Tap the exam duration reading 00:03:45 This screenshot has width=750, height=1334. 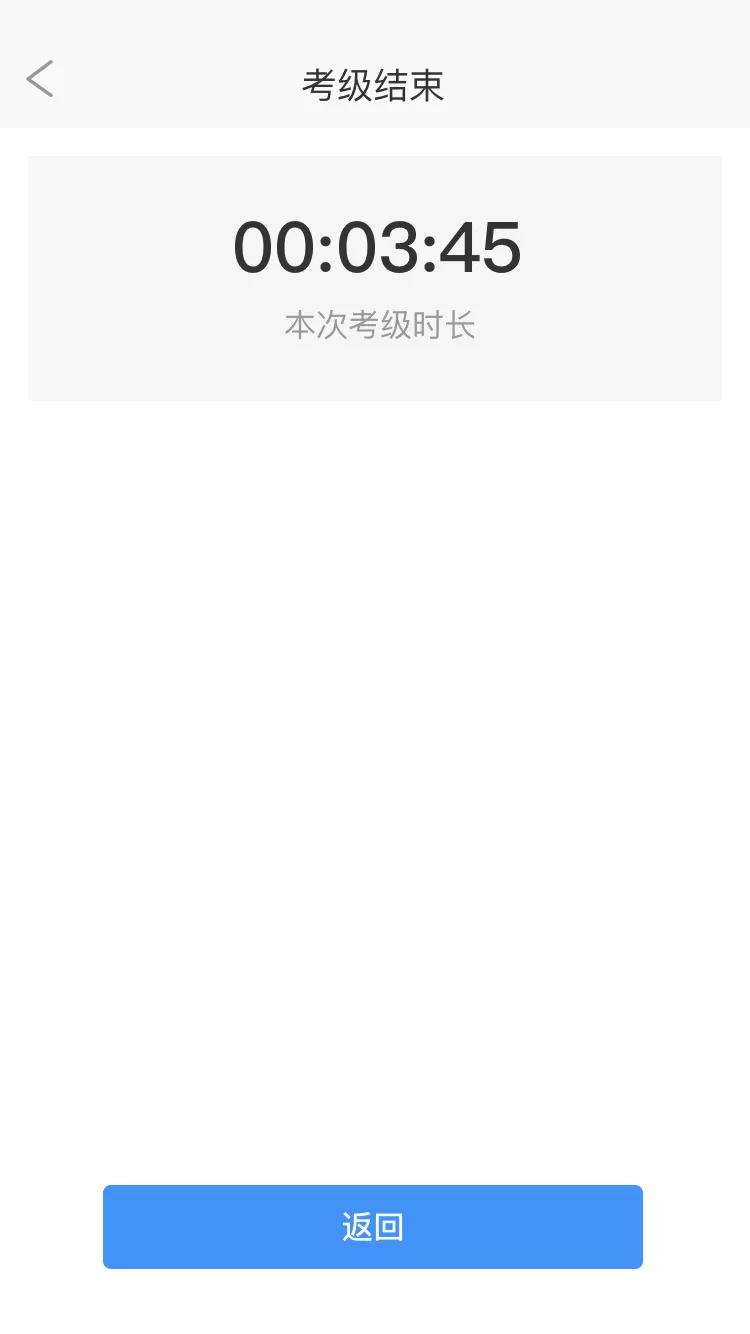pos(375,247)
